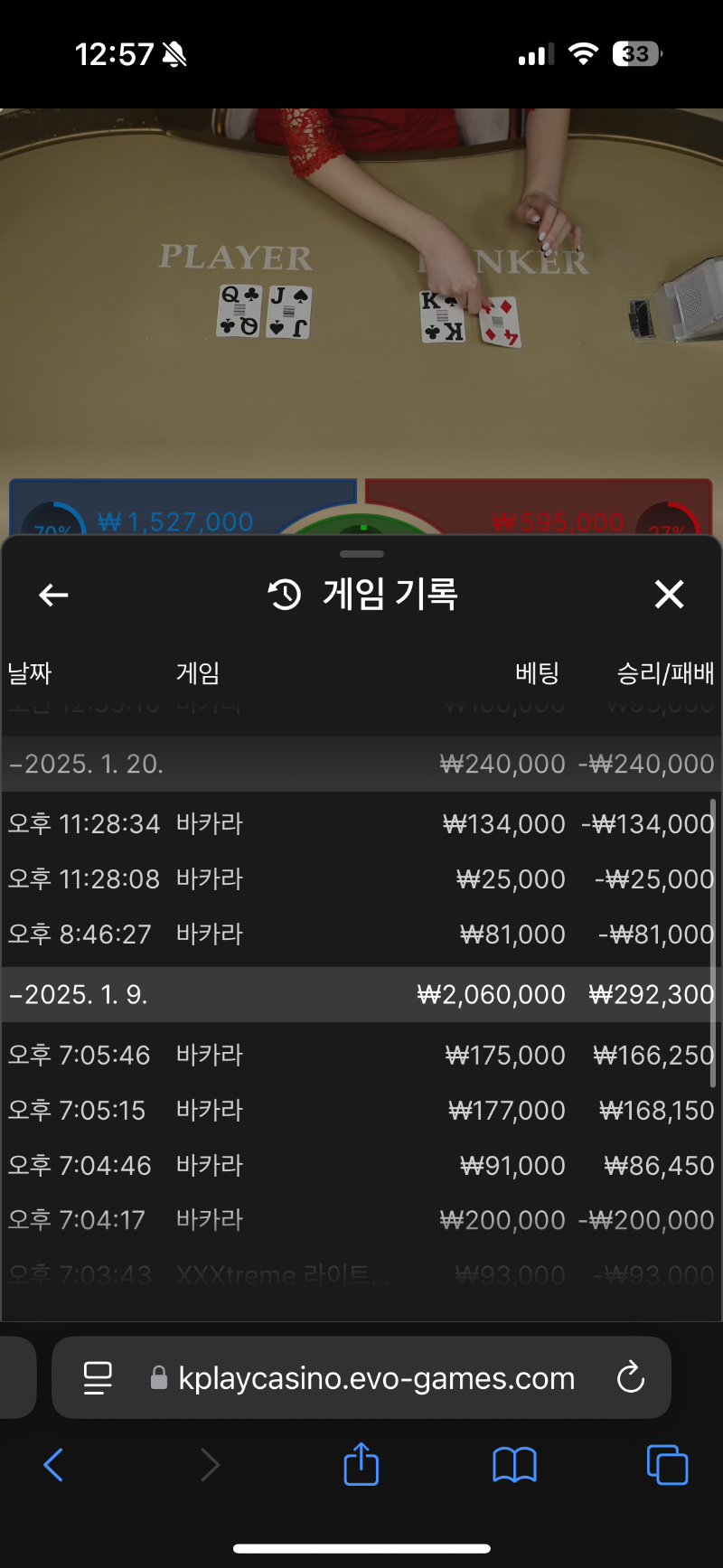
Task: Open the 오후 7:04:46 바카라 record
Action: click(x=360, y=1166)
